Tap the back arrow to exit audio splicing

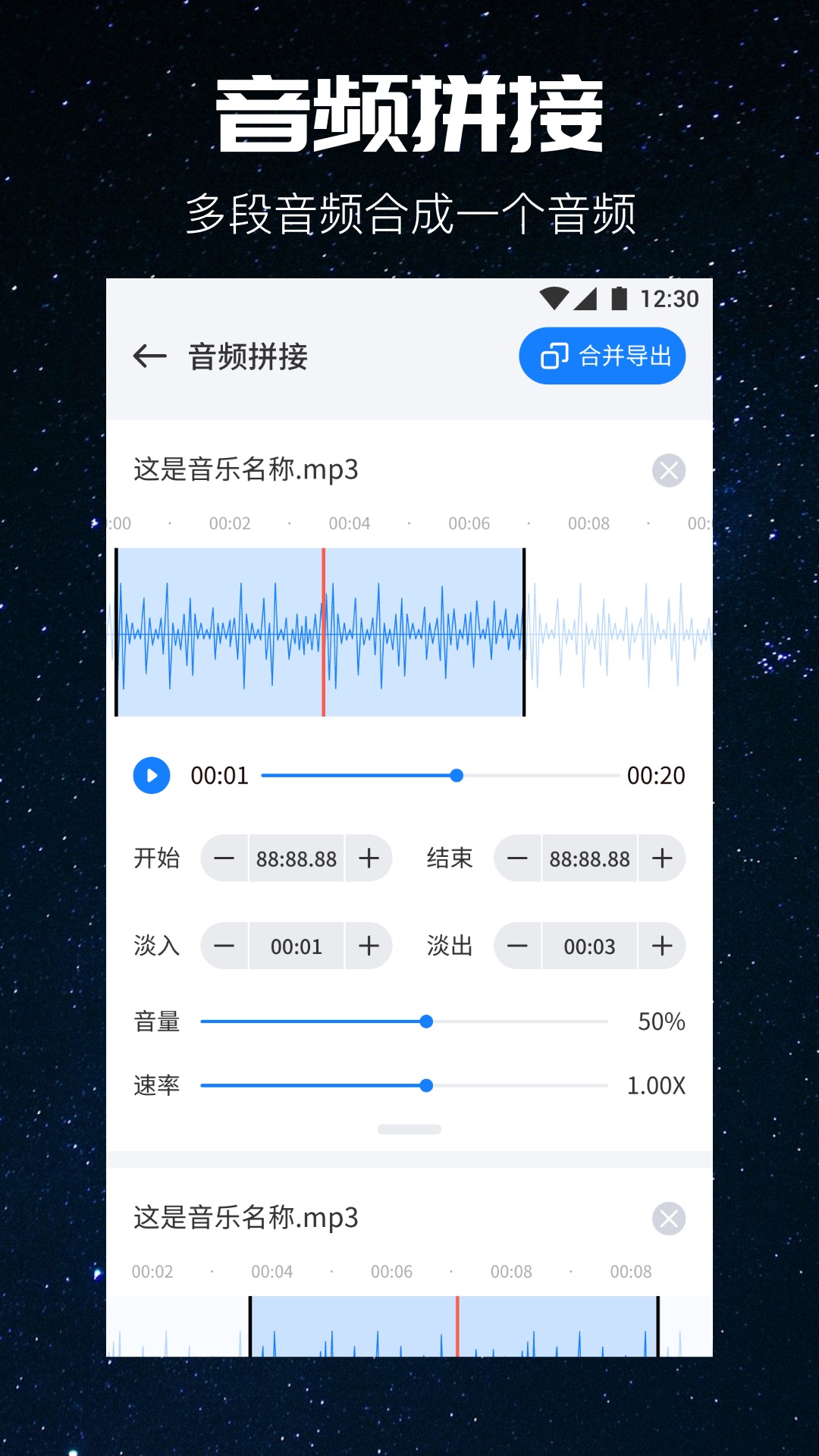tap(149, 355)
